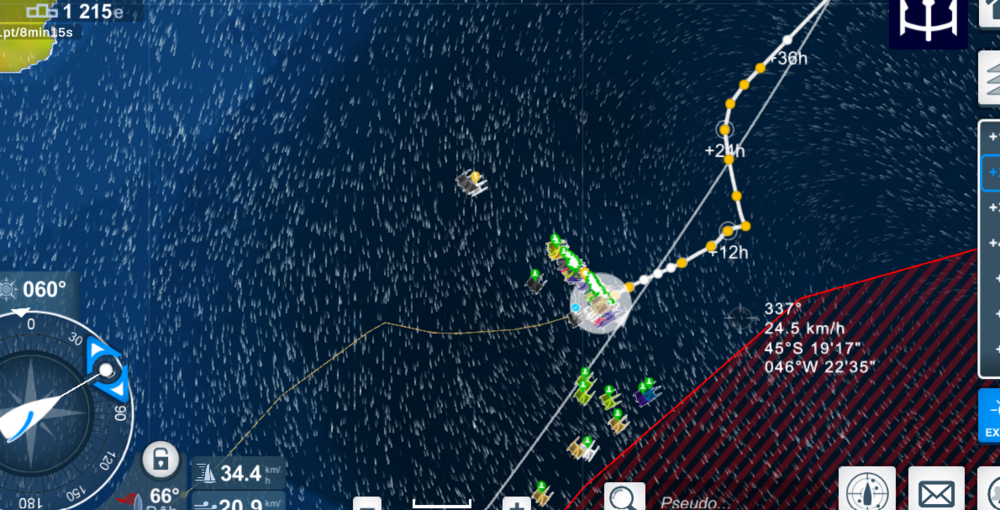Open the trident emblem button

(x=929, y=23)
